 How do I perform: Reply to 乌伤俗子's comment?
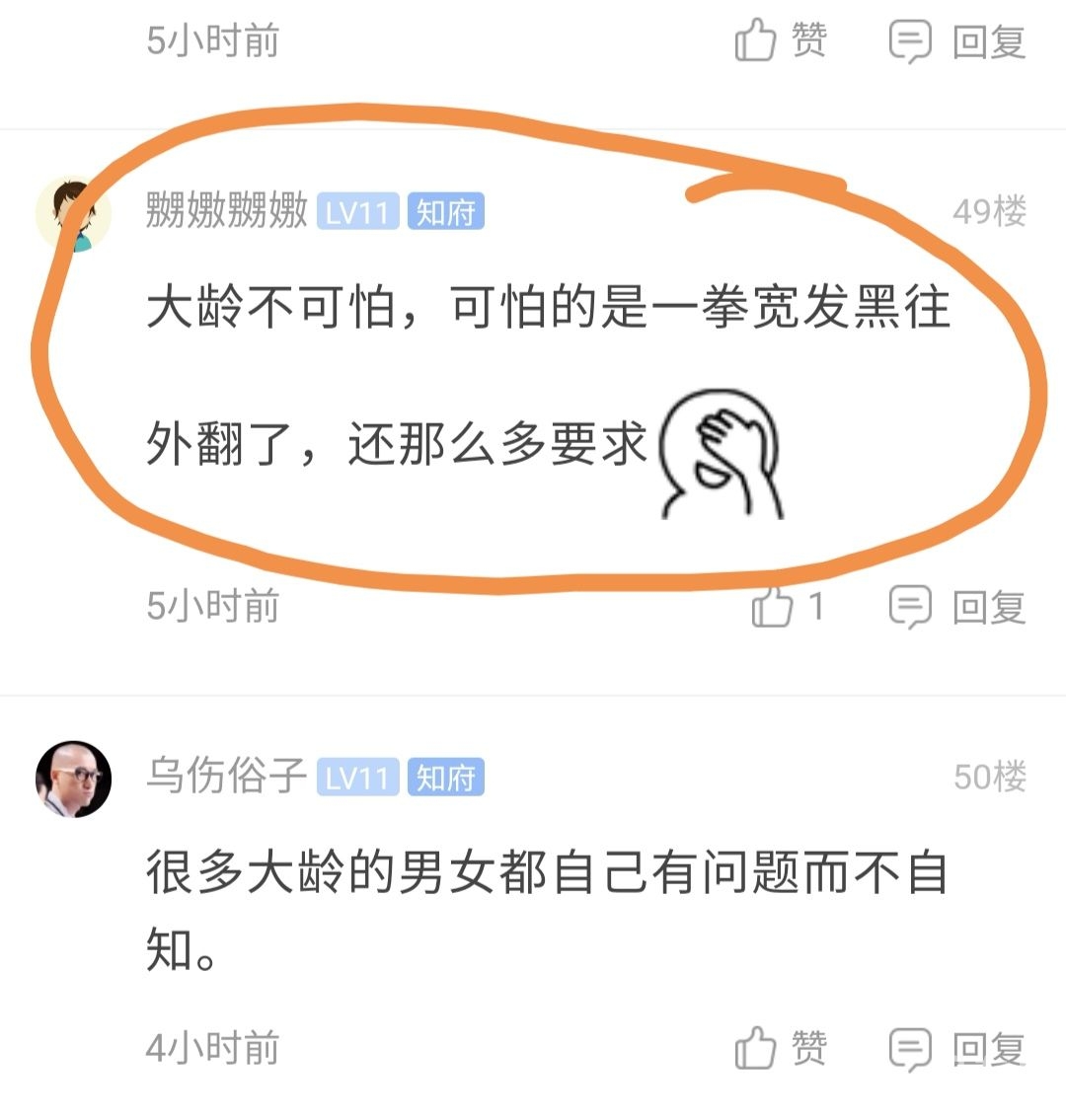point(957,1048)
